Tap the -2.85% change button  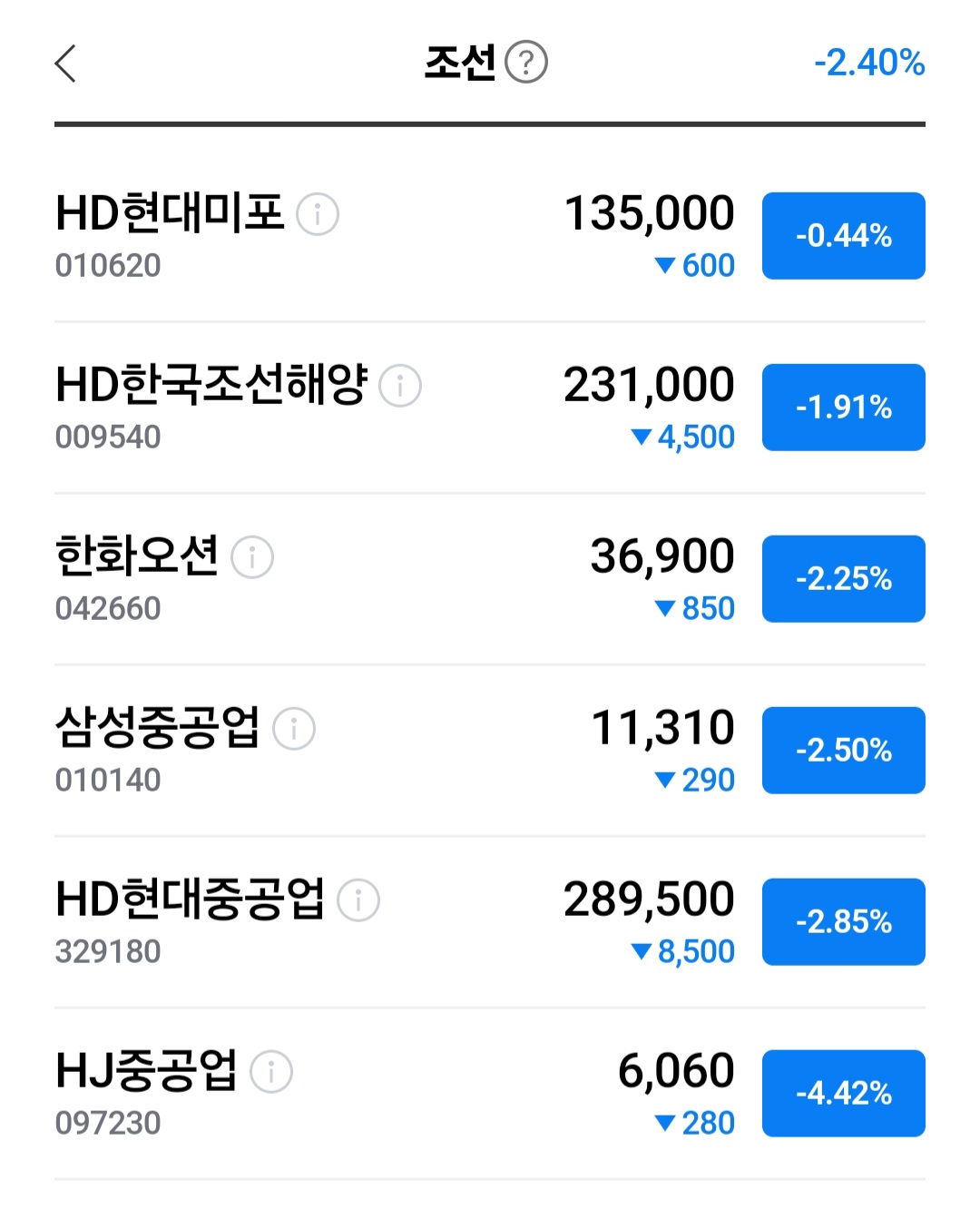(x=844, y=922)
